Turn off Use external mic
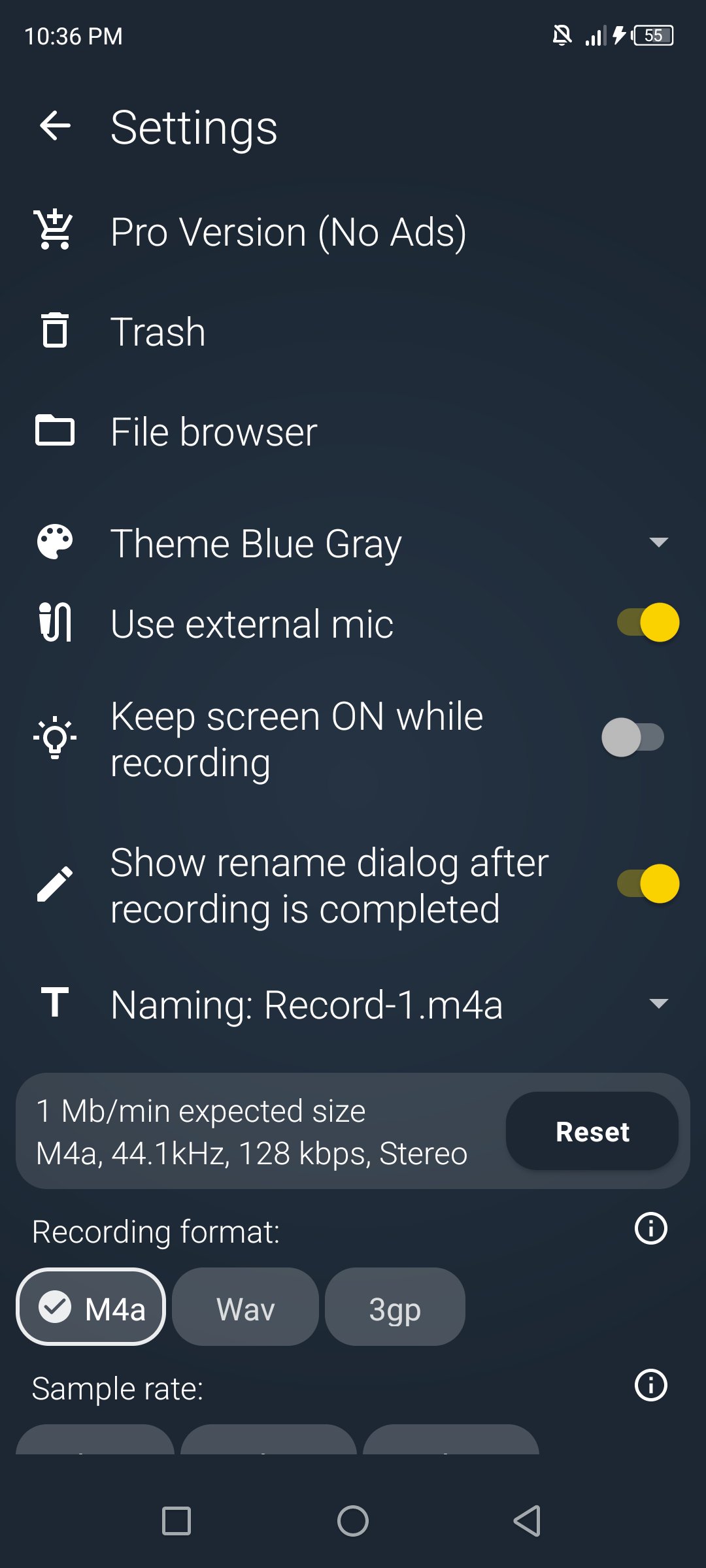The width and height of the screenshot is (706, 1568). point(648,623)
